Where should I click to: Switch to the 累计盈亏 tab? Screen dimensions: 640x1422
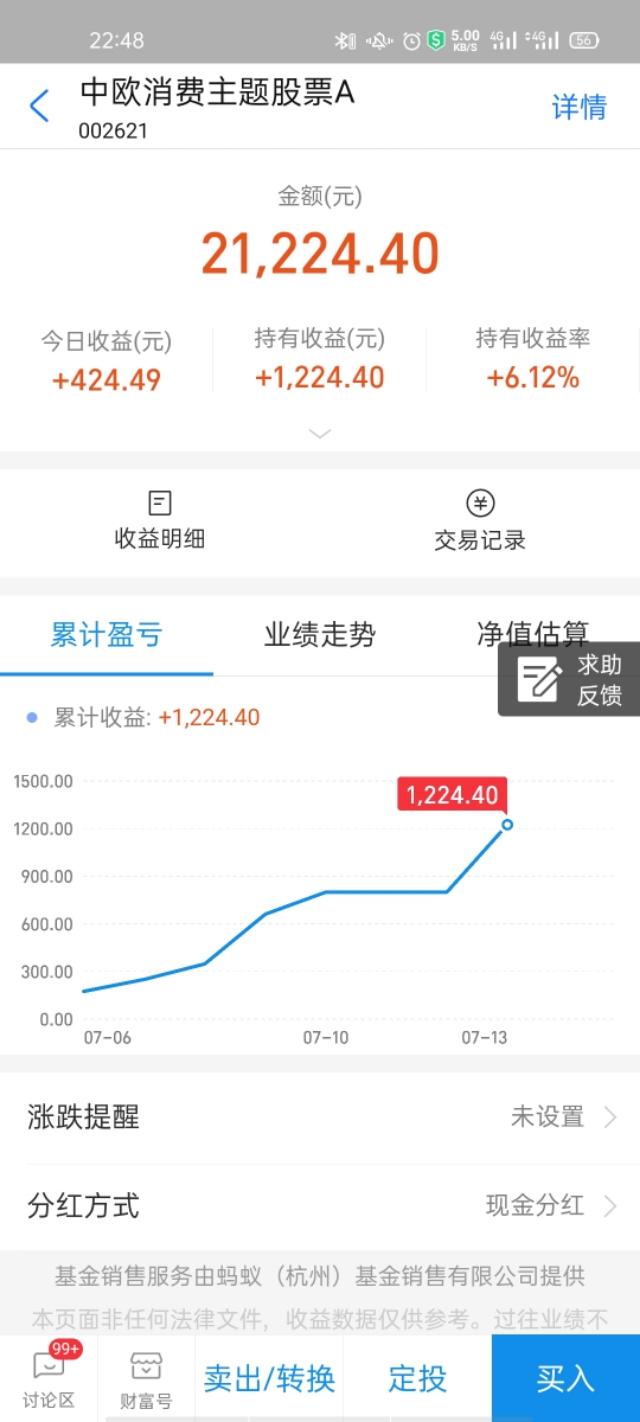point(106,635)
